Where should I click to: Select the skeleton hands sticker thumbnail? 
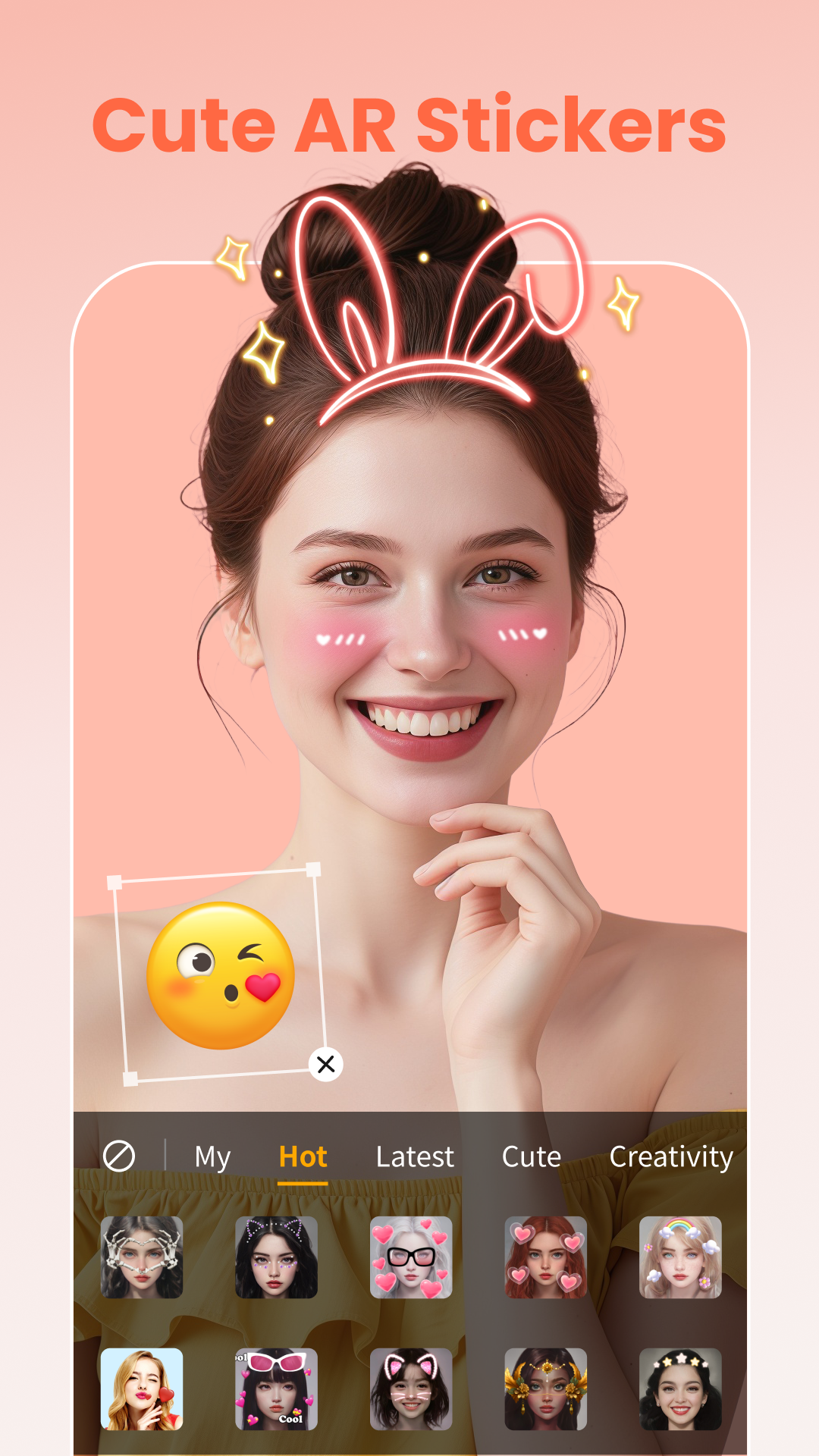(x=140, y=1255)
